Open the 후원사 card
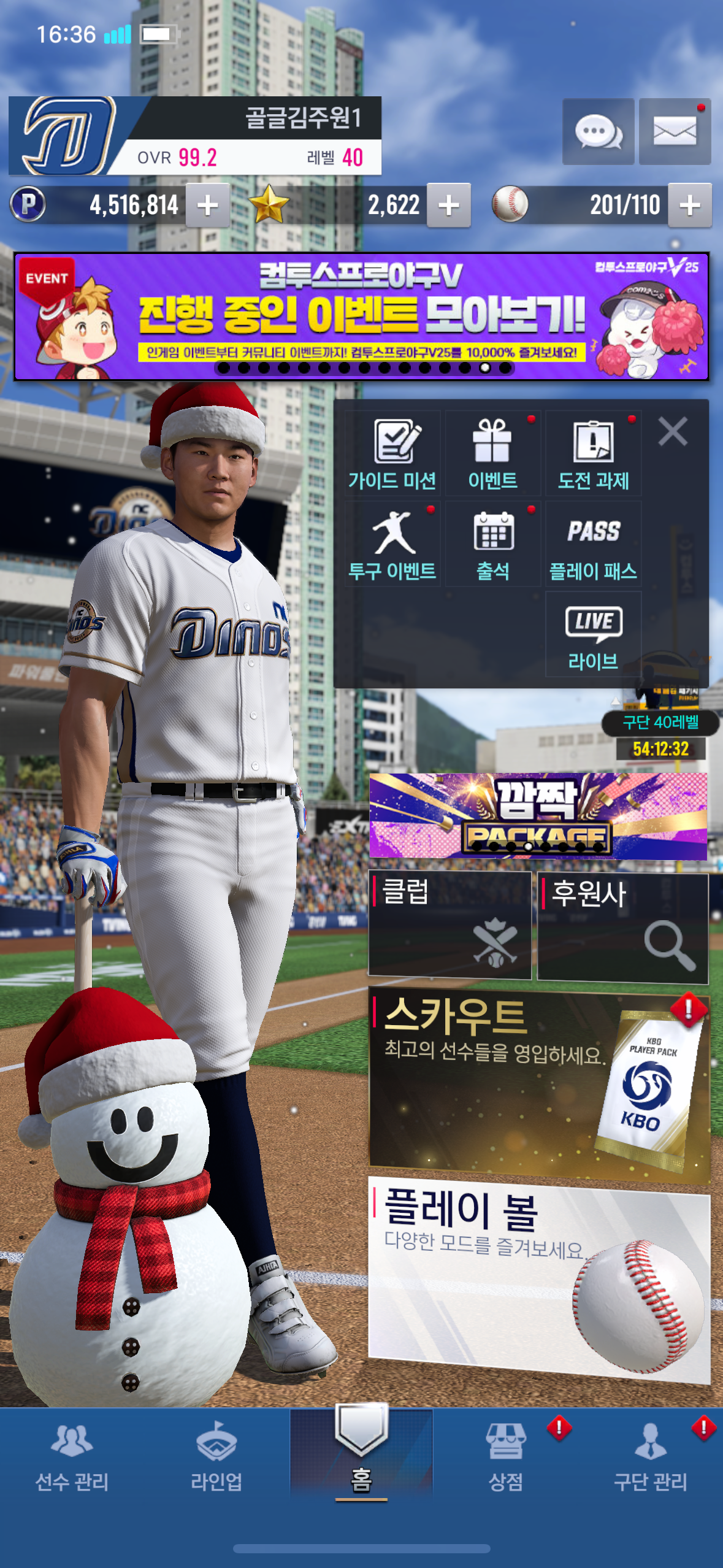The image size is (723, 1568). [622, 926]
